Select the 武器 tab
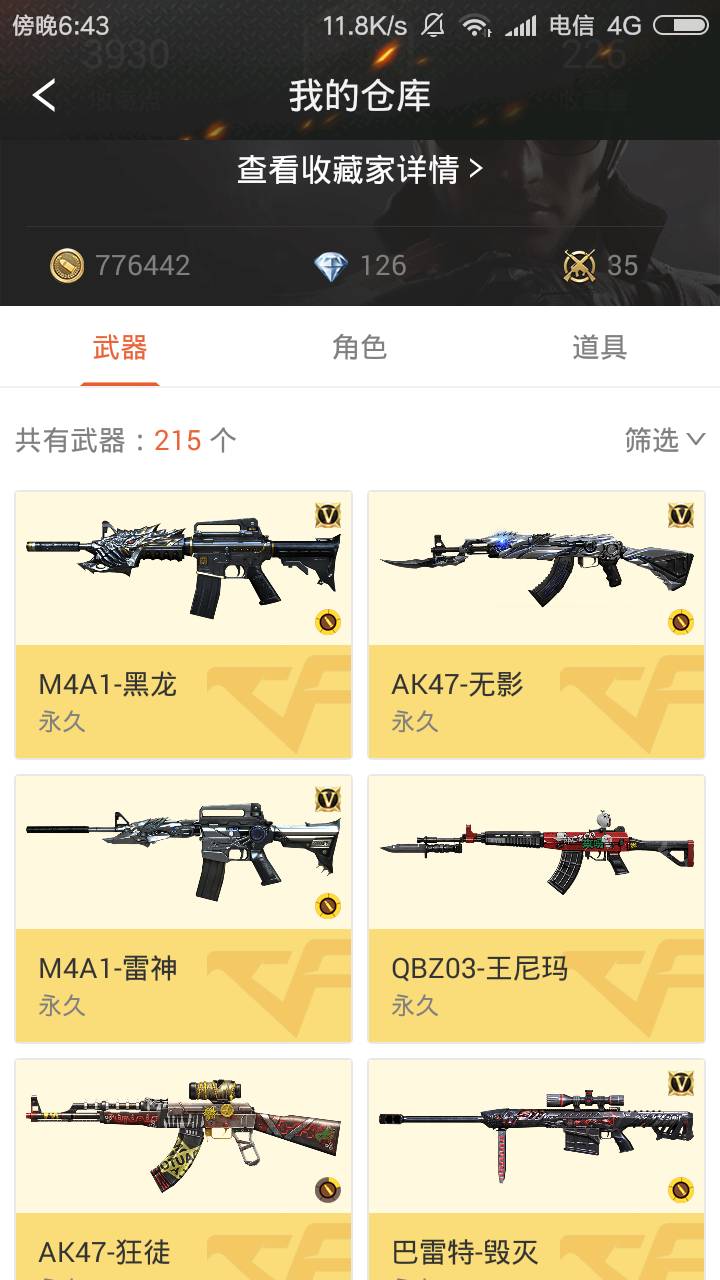720x1280 pixels. pos(120,348)
